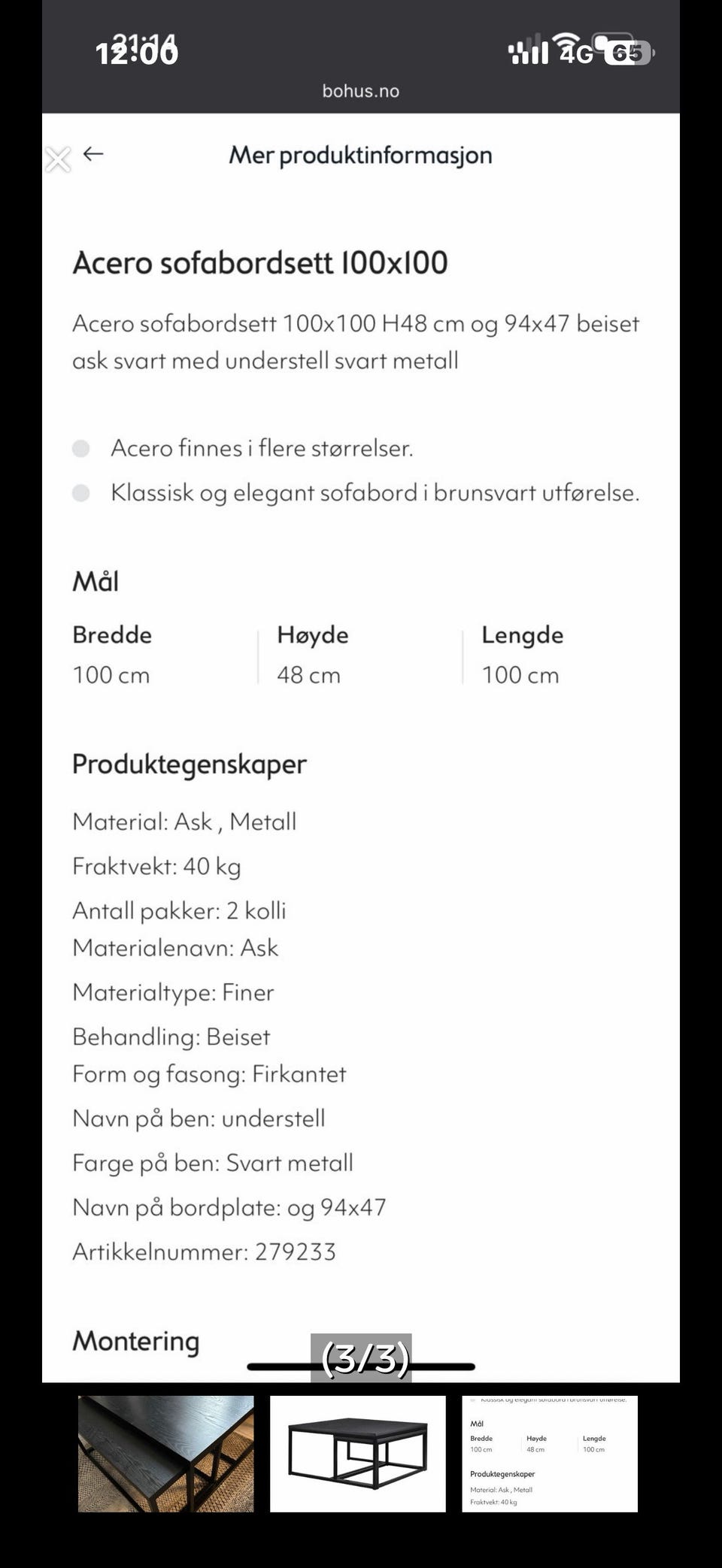Select the thumbnail of the table set on white background
Viewport: 722px width, 1568px height.
[x=358, y=1454]
